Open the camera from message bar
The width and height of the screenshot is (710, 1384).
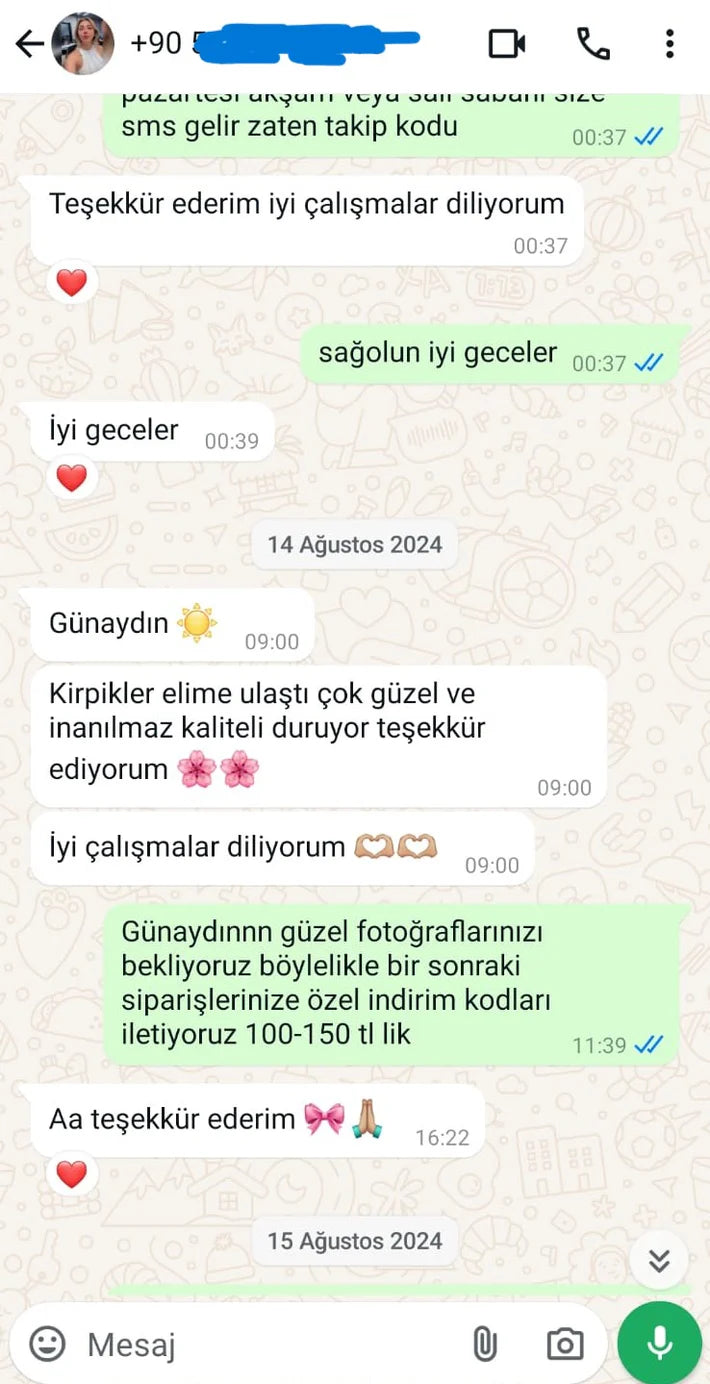click(564, 1344)
